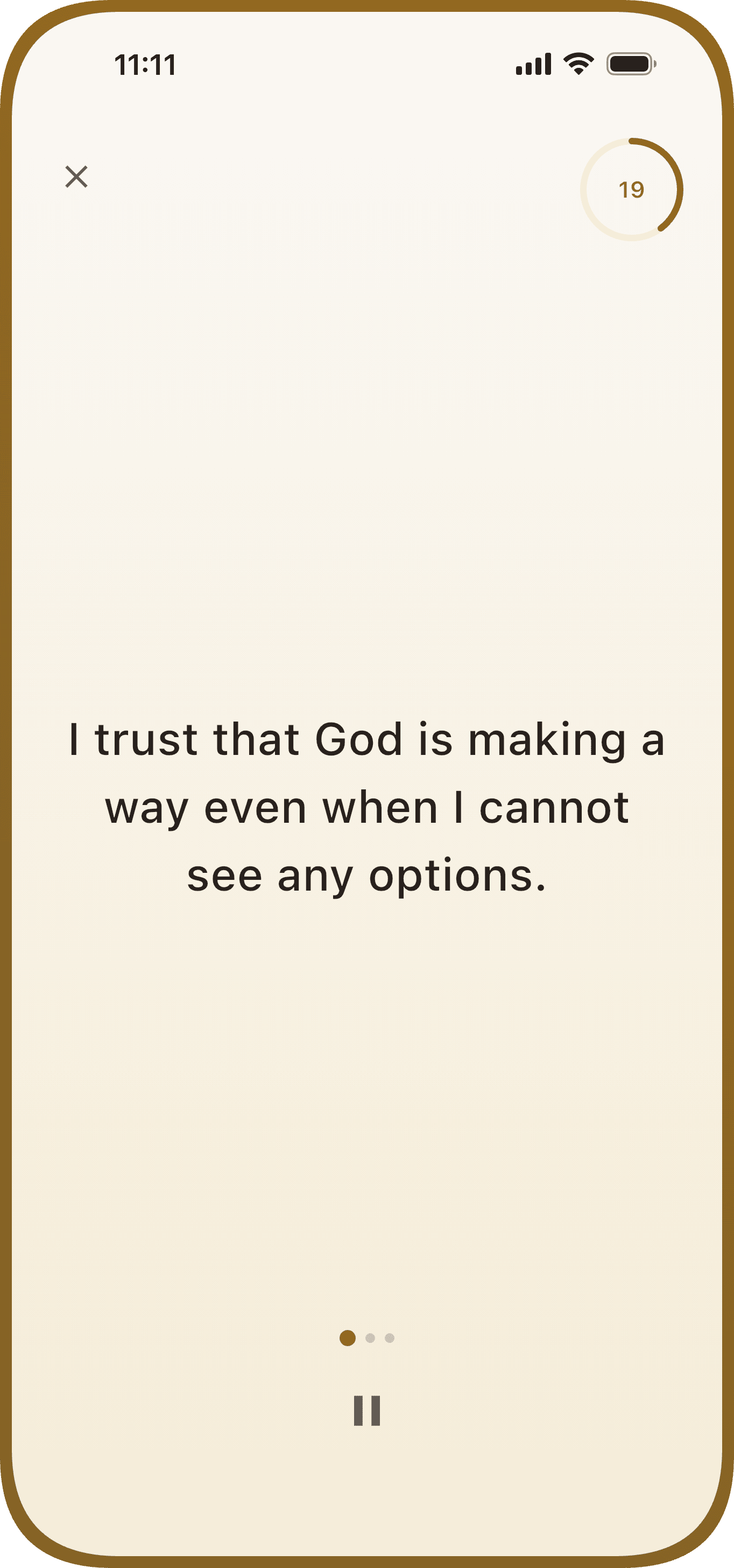Viewport: 734px width, 1568px height.
Task: Close the affirmation session
Action: pyautogui.click(x=76, y=177)
